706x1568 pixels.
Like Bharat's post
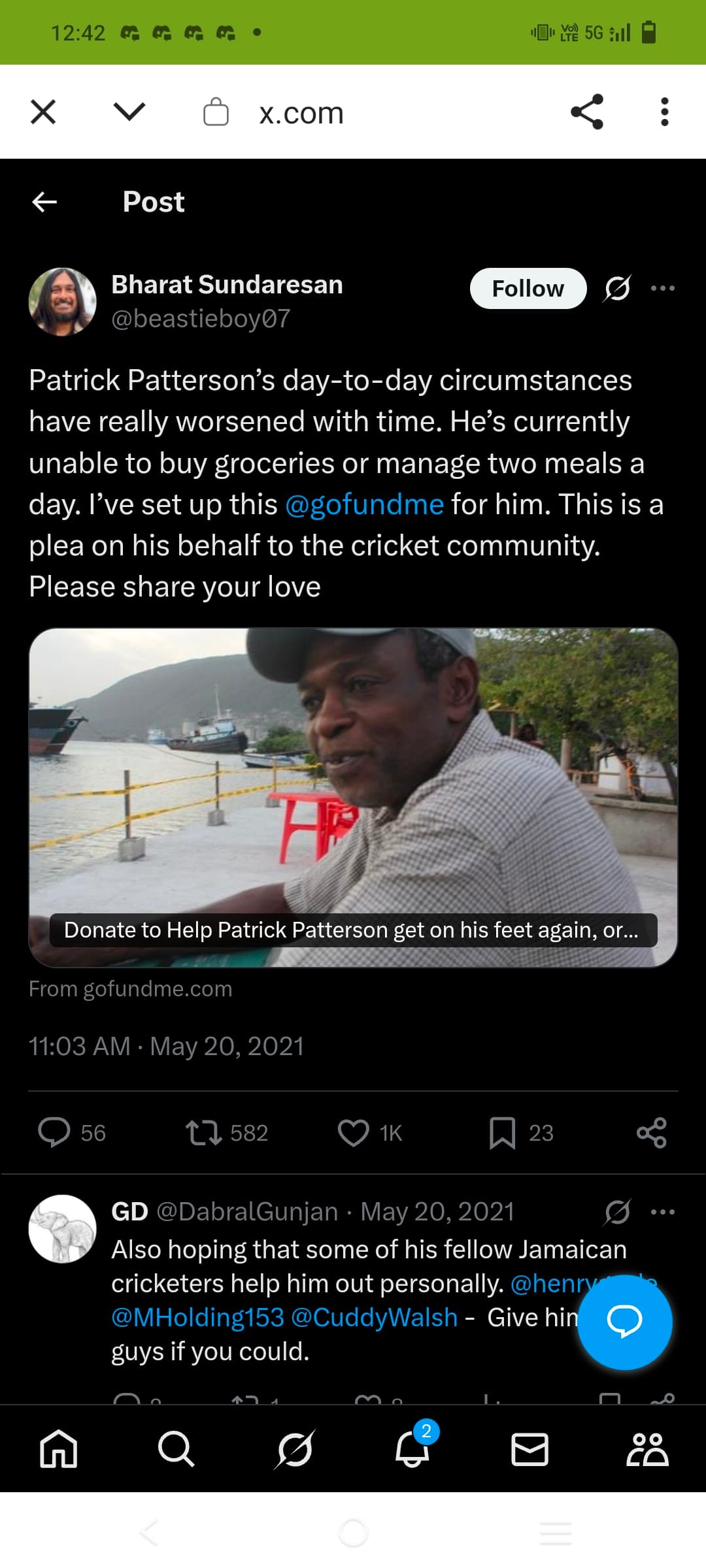click(354, 1132)
